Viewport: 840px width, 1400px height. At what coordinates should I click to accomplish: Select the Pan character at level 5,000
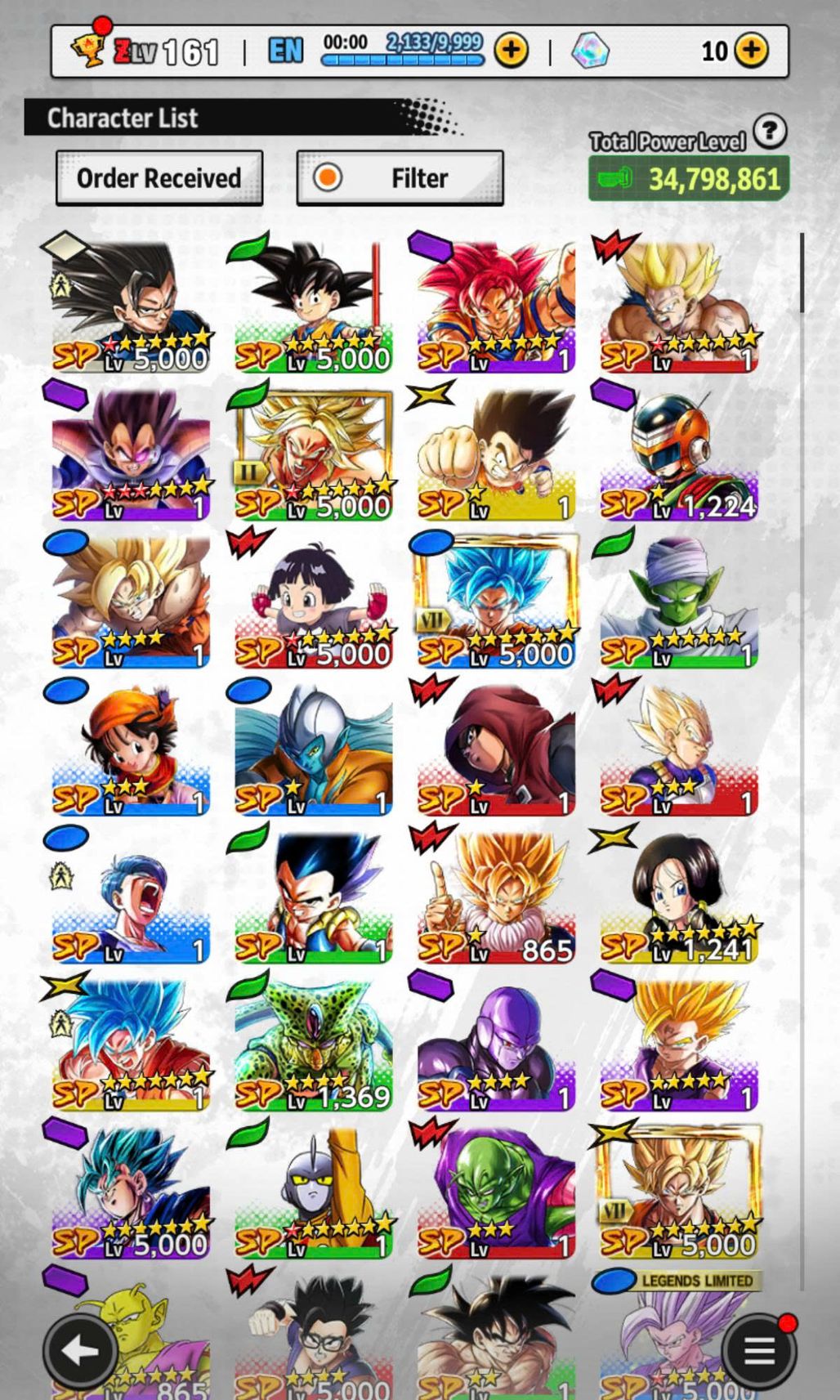point(313,602)
